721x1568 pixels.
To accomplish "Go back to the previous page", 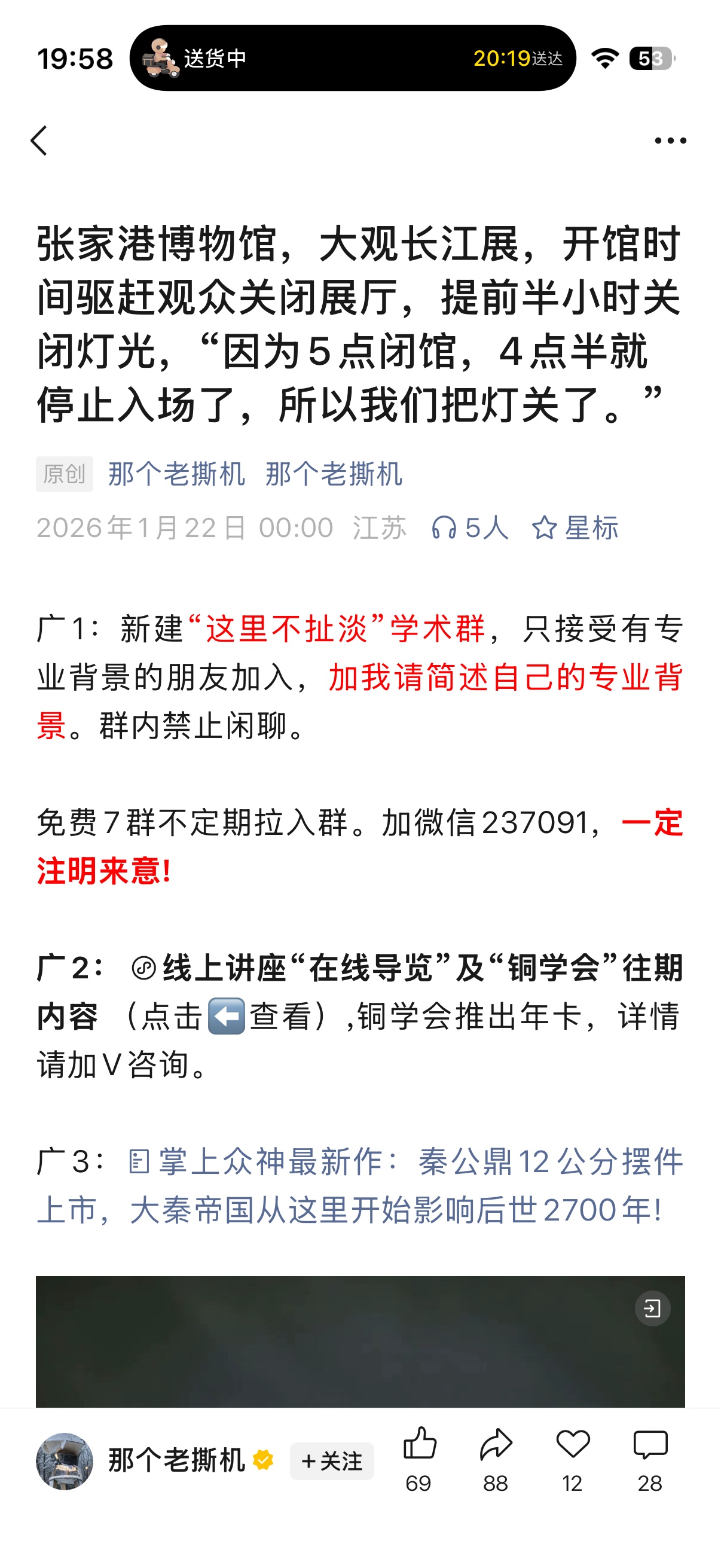I will (x=39, y=141).
